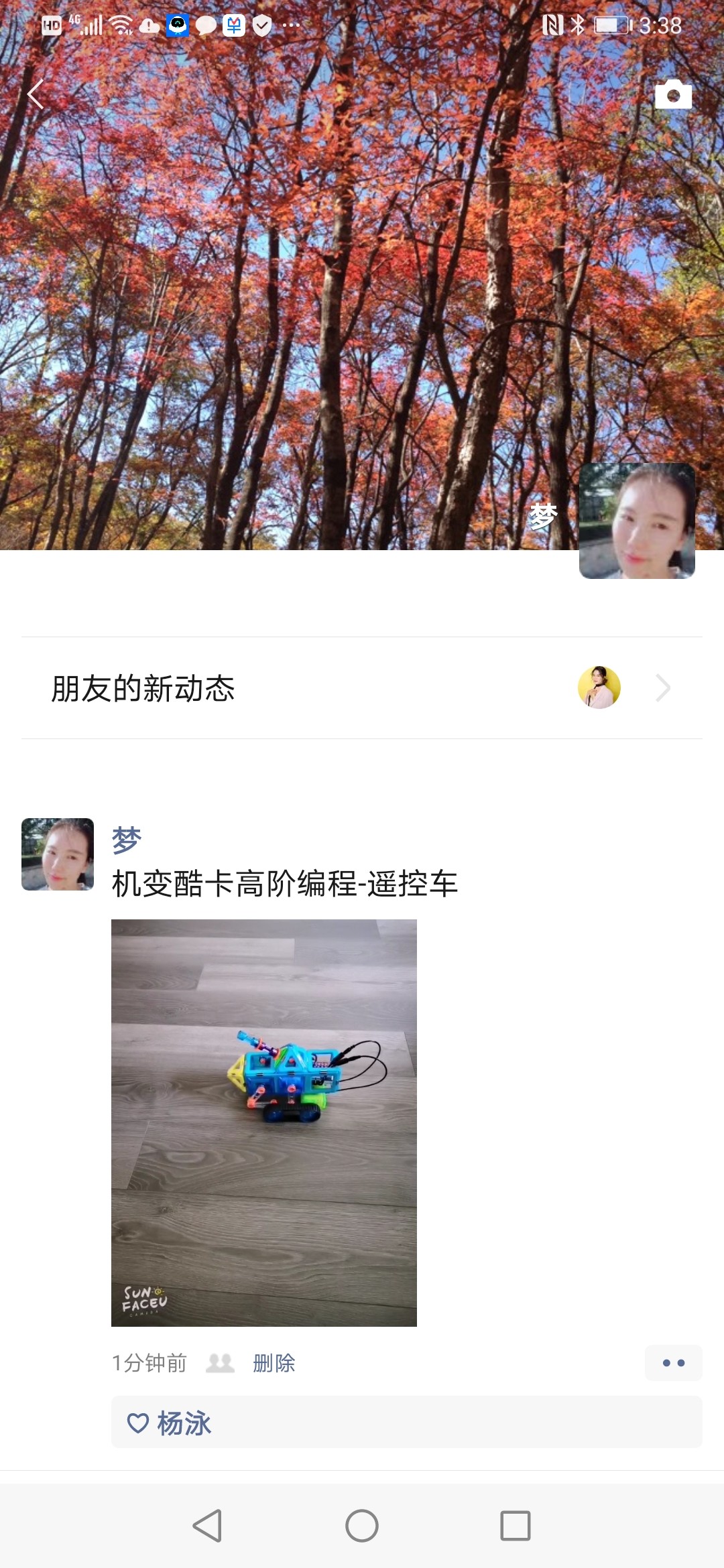Open 杨泳's profile from the likes
This screenshot has height=1568, width=724.
[x=184, y=1423]
